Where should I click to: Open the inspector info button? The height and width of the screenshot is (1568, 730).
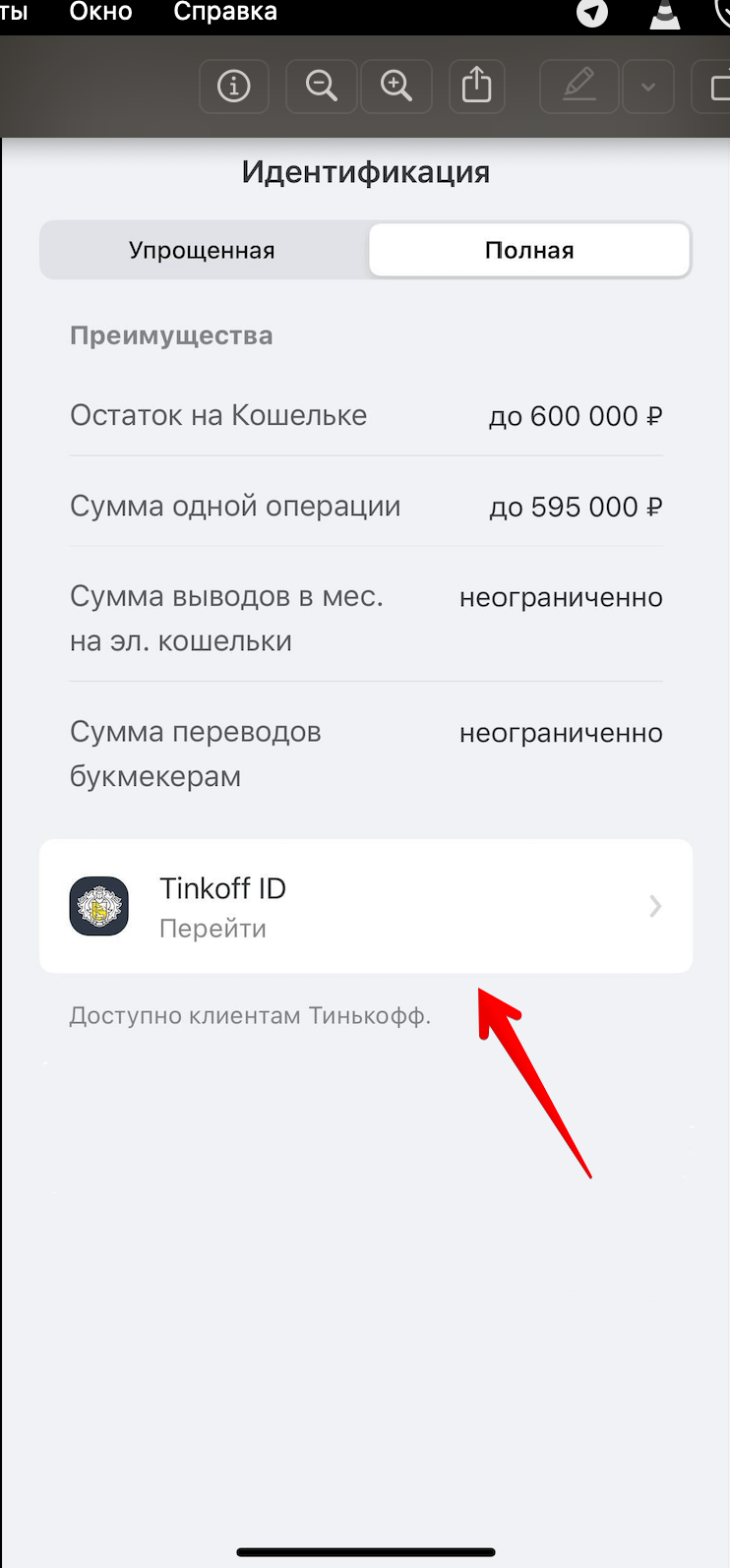tap(234, 87)
